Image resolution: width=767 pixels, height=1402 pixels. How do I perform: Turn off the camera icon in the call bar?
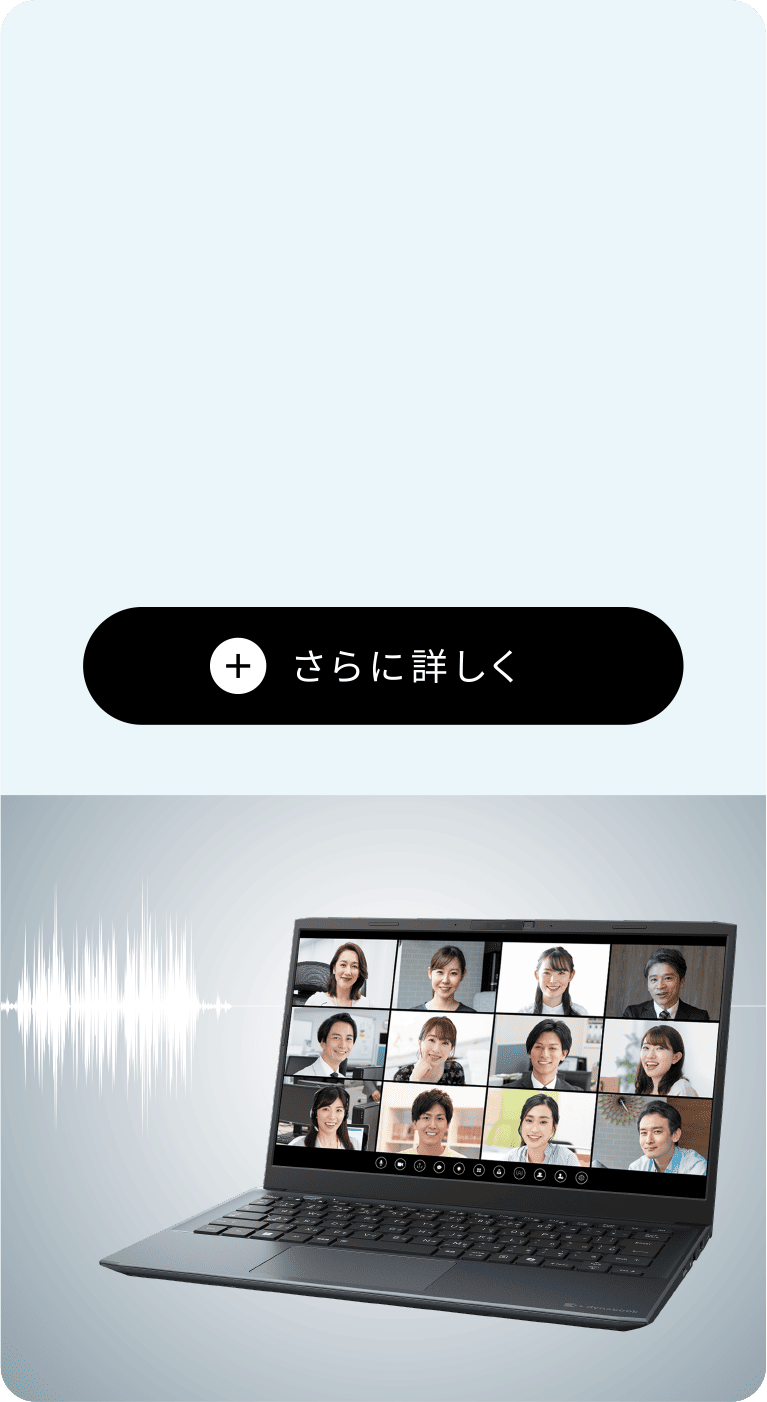[400, 1164]
